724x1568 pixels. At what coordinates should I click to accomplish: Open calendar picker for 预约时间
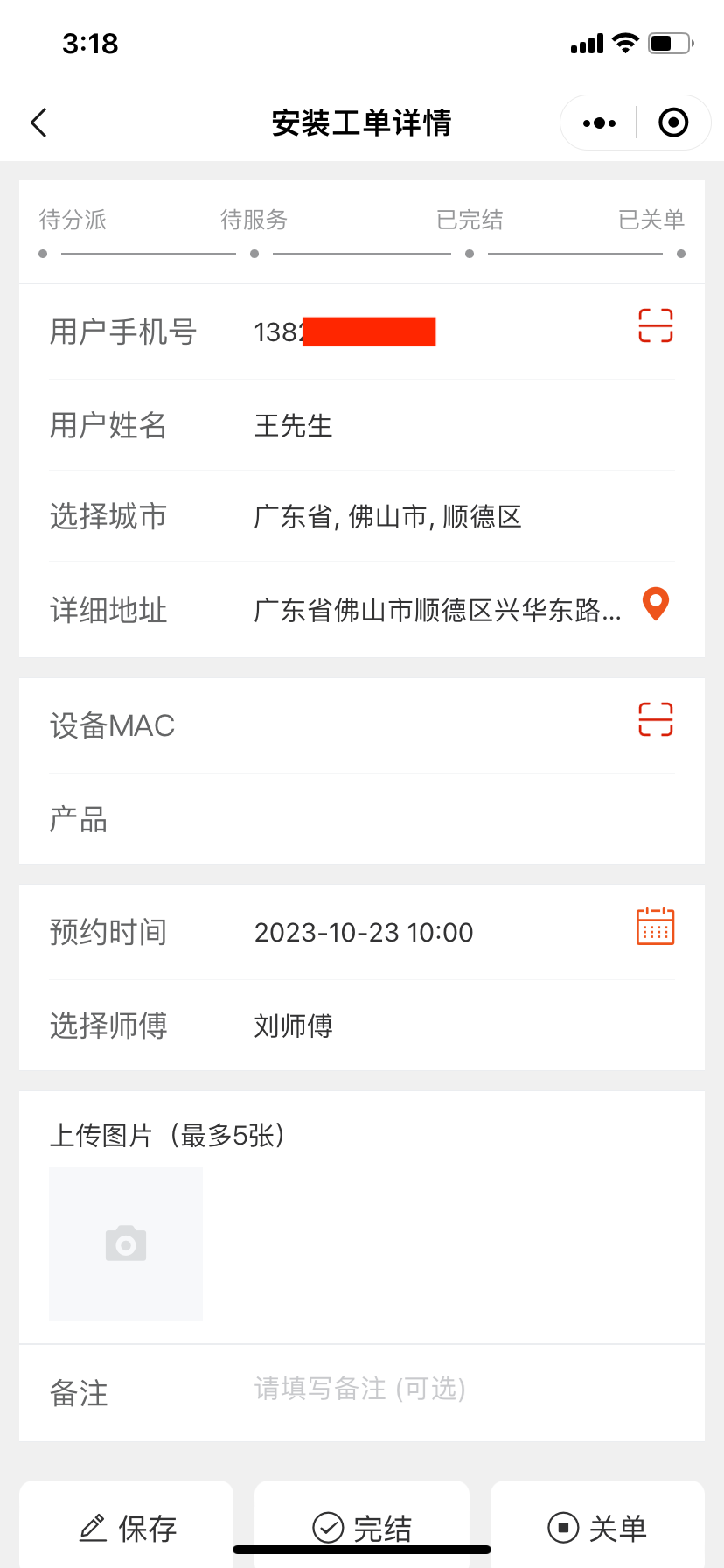coord(655,927)
